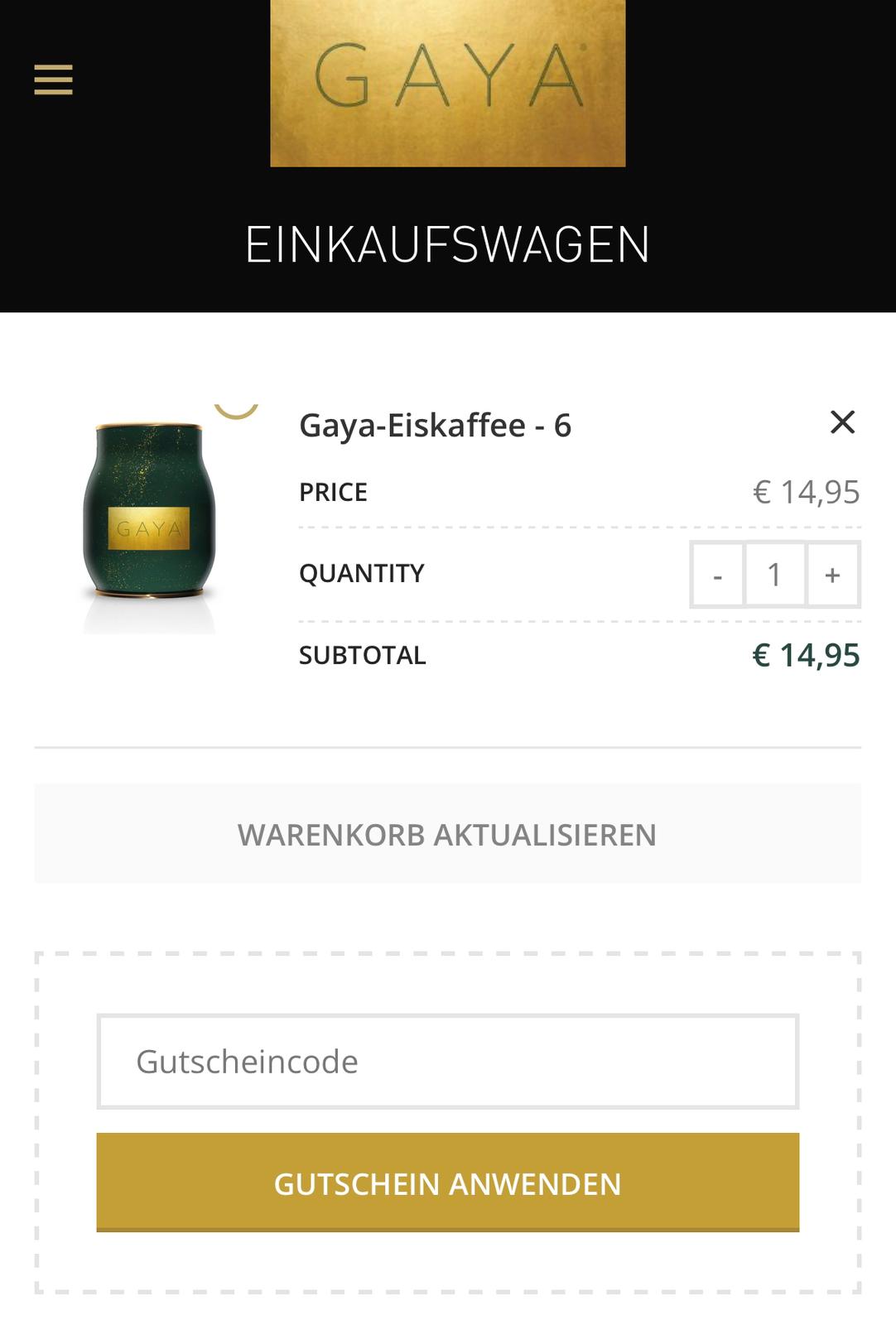
Task: Decrease quantity with the minus button
Action: point(717,575)
